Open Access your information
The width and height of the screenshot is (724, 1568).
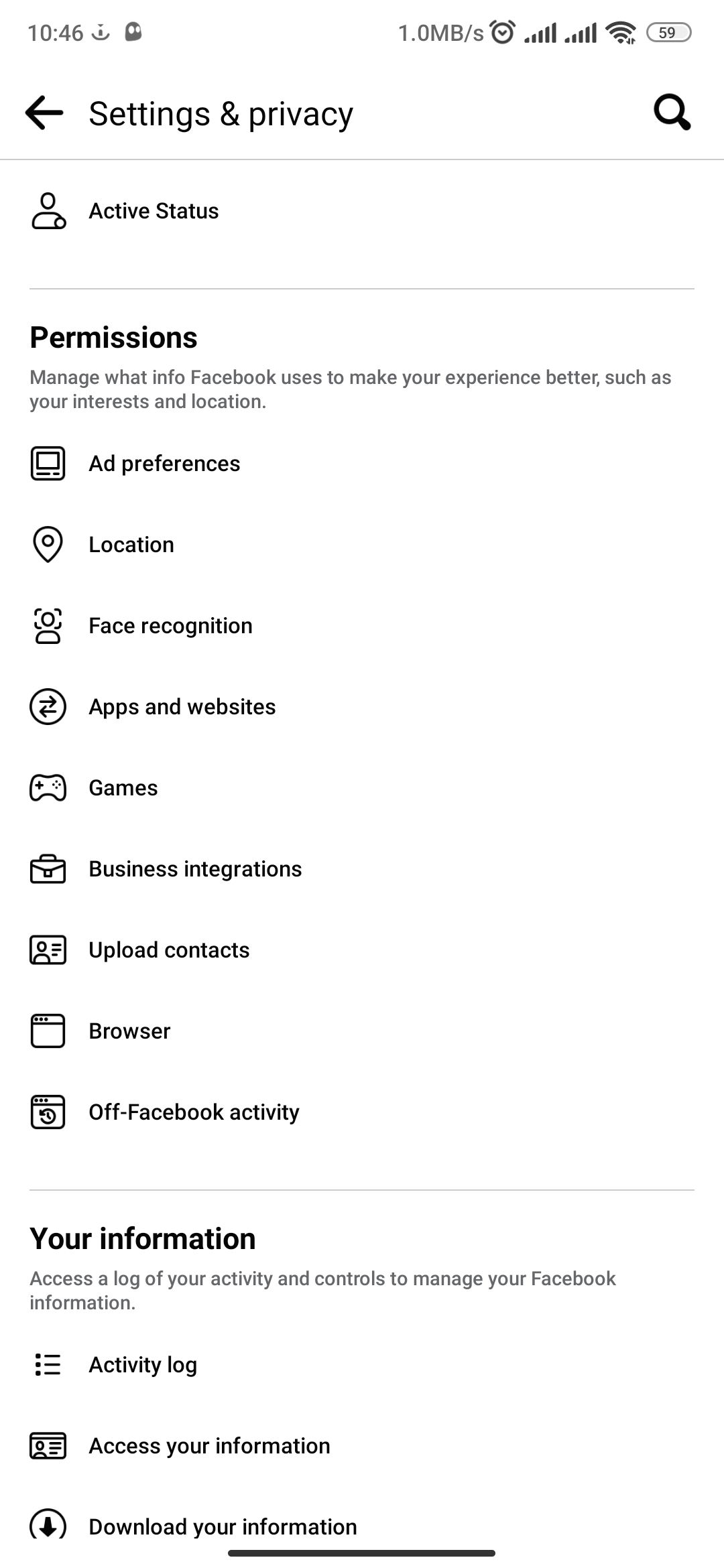point(208,1445)
